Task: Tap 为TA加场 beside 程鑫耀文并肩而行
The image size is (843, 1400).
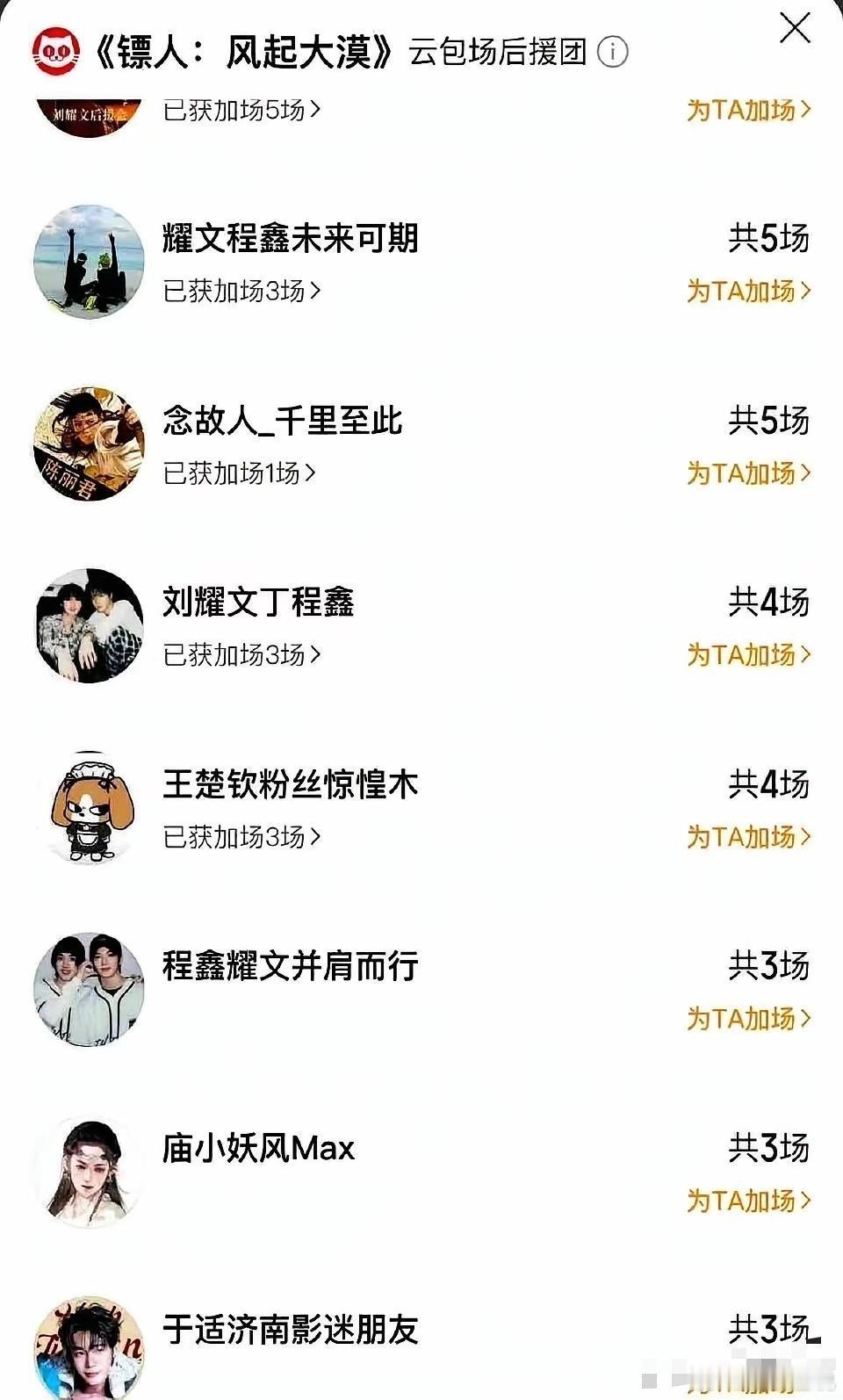Action: click(x=746, y=1021)
